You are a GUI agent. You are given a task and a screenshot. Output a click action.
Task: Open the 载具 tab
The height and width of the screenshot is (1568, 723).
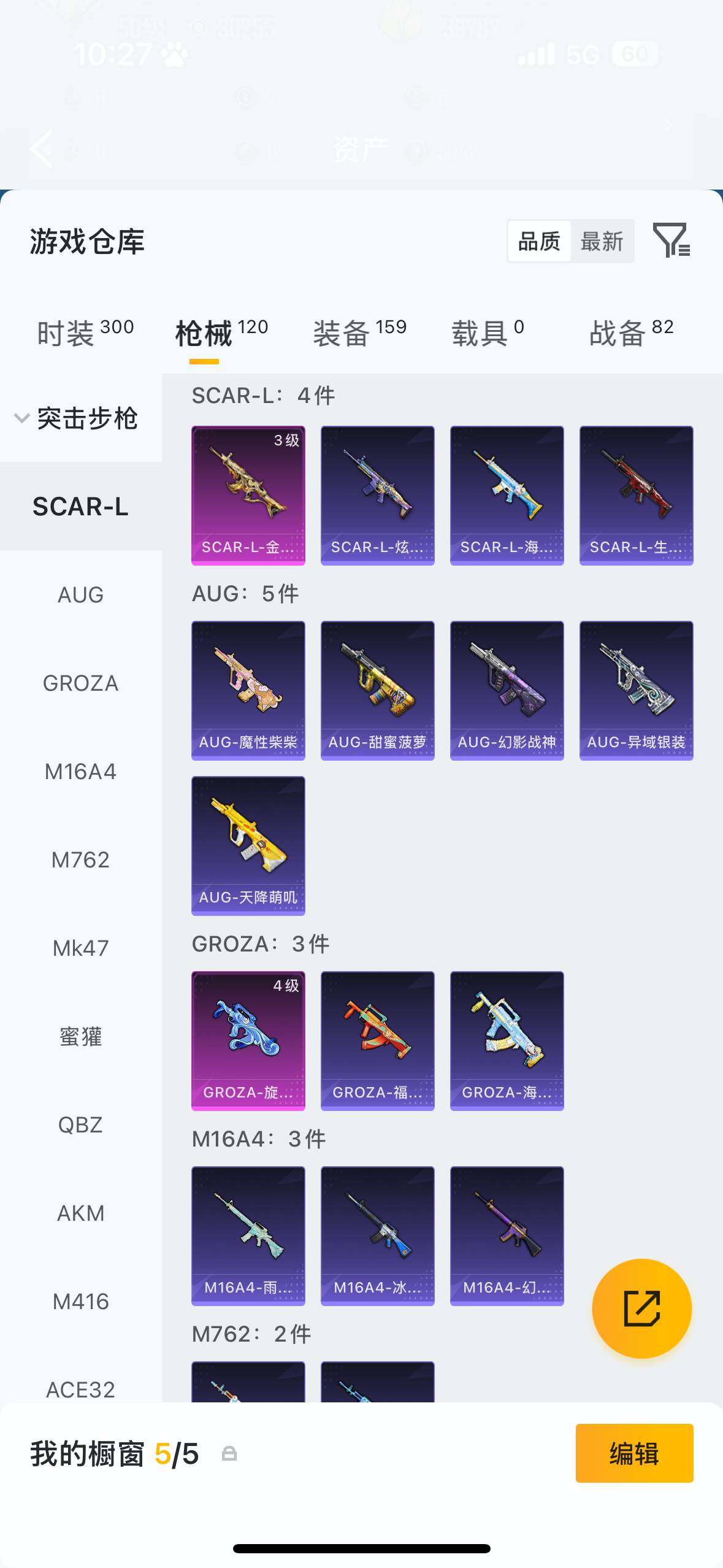pyautogui.click(x=488, y=333)
